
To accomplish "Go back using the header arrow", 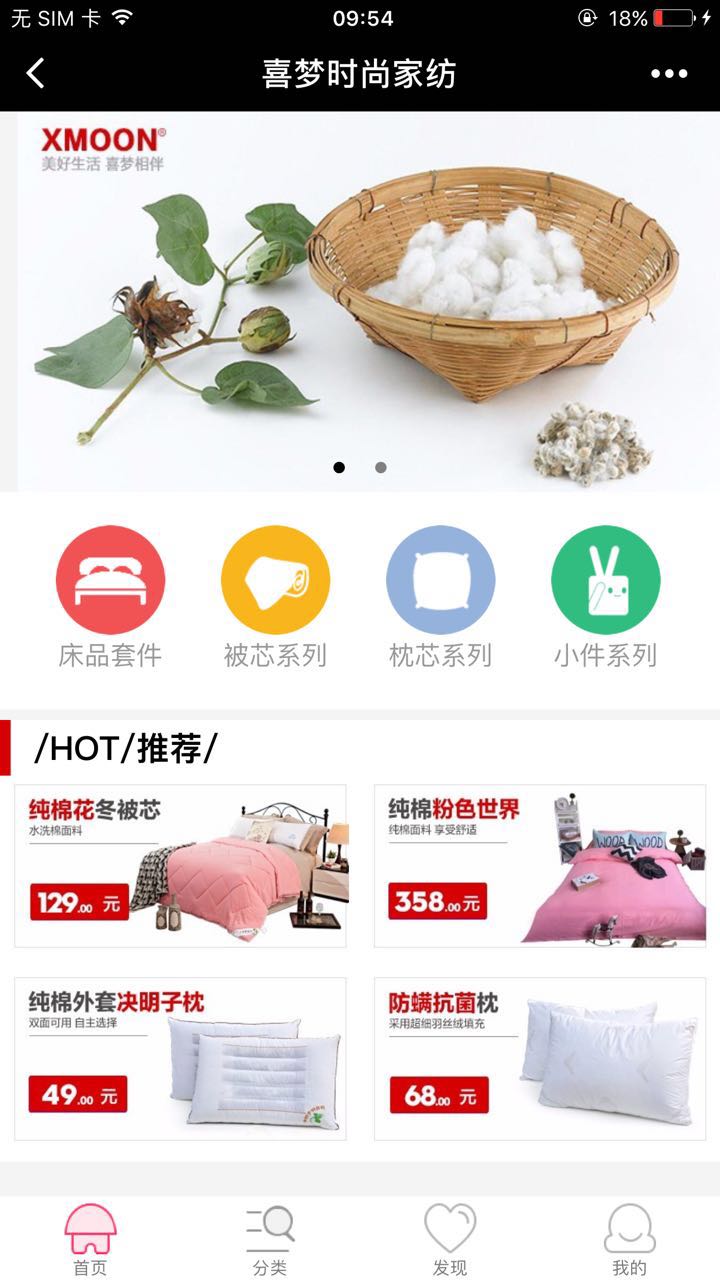I will 36,73.
